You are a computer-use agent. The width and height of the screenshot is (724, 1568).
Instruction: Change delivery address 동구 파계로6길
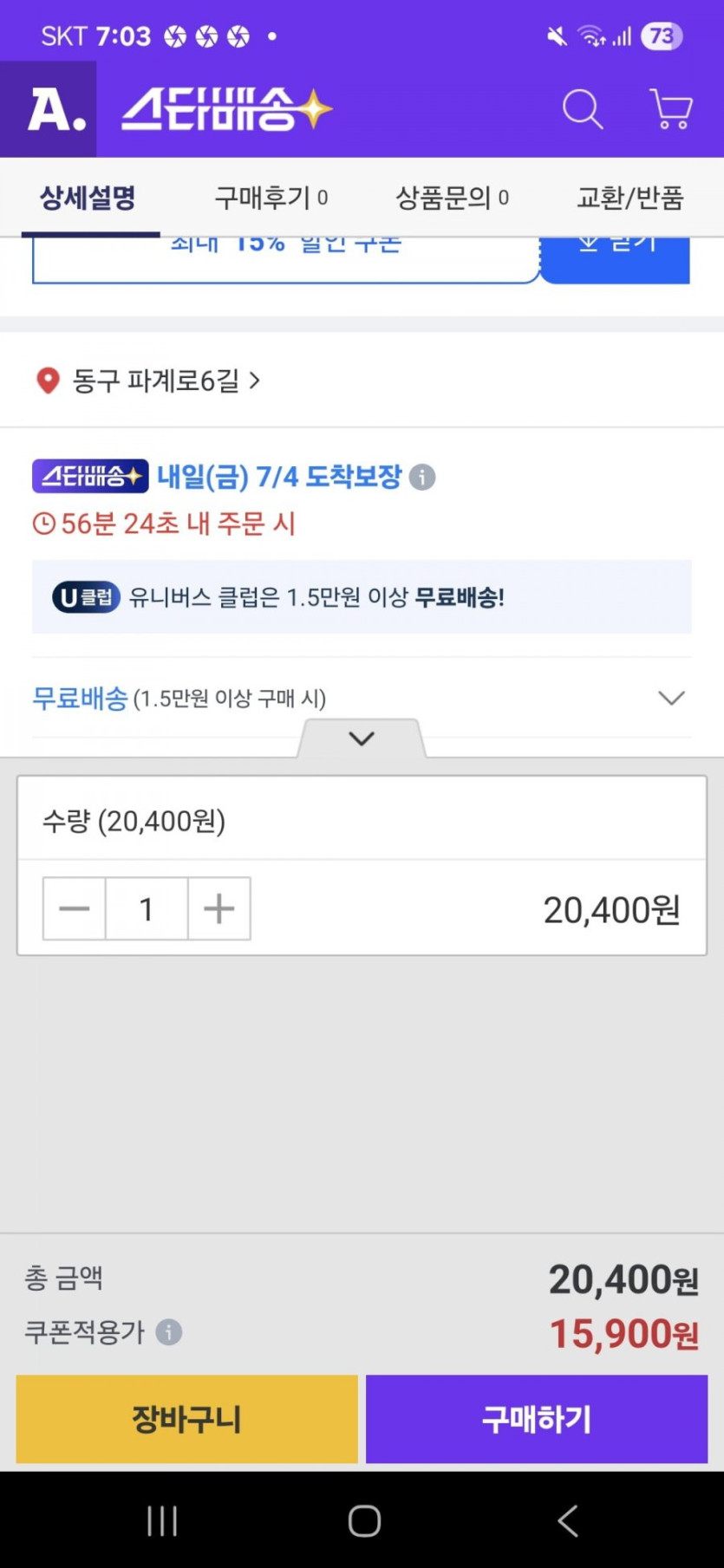[x=148, y=381]
